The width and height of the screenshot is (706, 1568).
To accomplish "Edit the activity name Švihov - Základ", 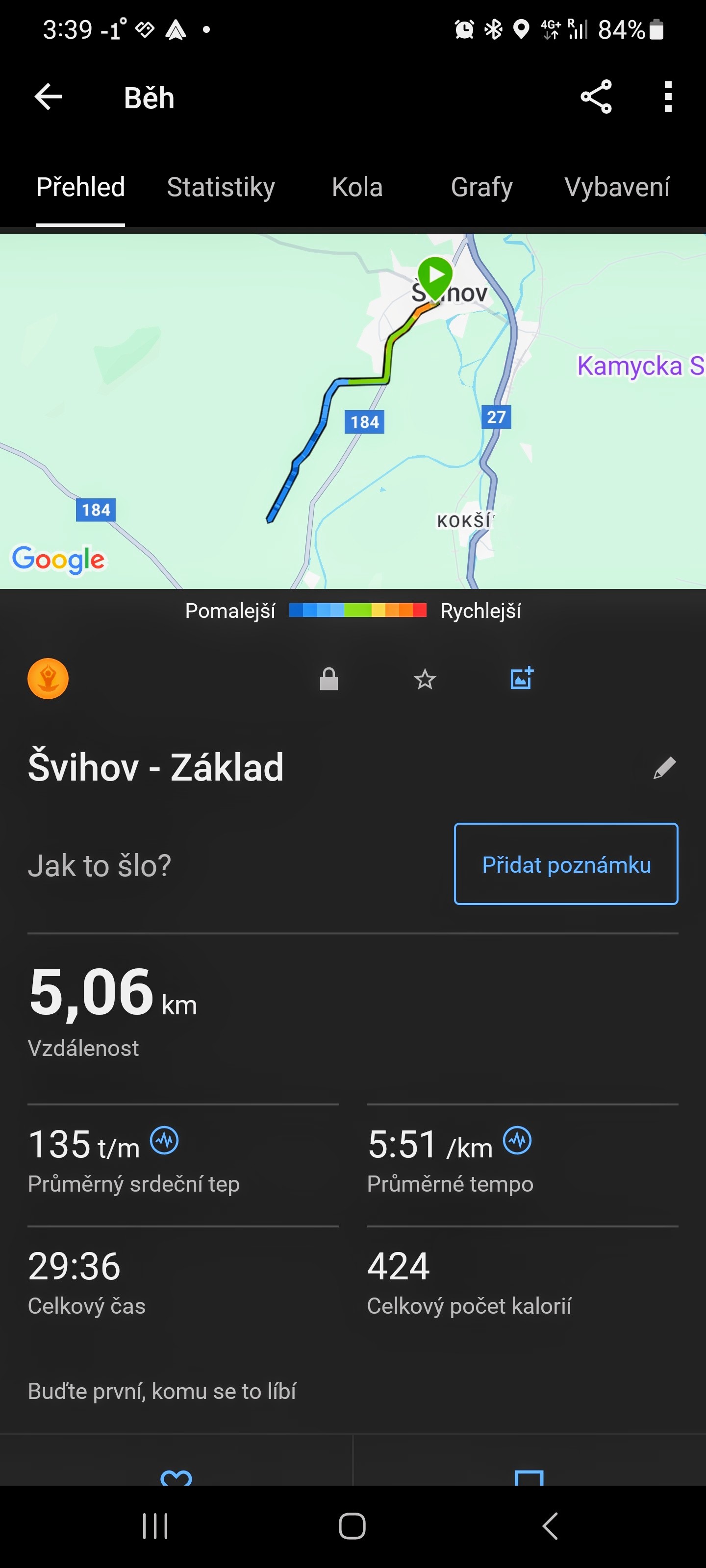I will tap(664, 767).
